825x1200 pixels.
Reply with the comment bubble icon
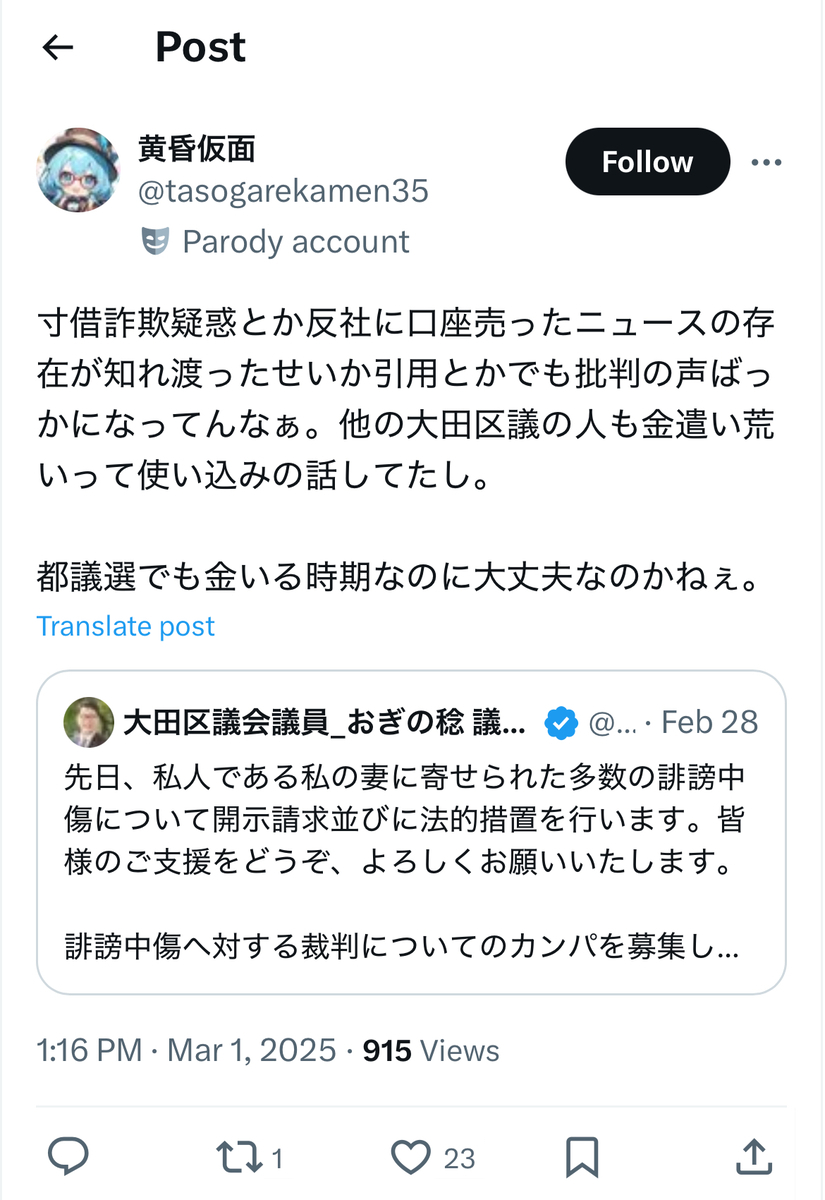(69, 1158)
